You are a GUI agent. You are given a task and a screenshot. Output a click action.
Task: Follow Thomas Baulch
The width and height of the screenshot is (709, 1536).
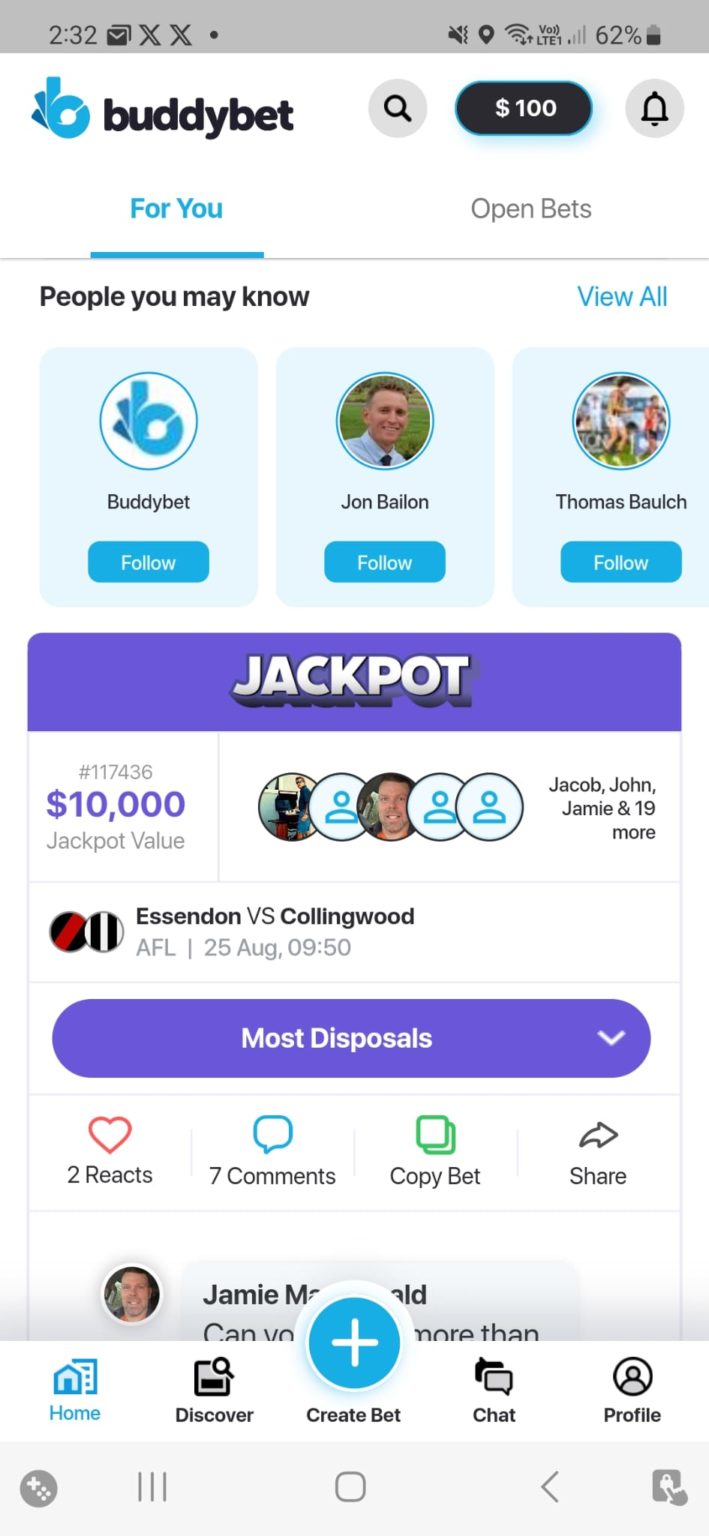620,562
